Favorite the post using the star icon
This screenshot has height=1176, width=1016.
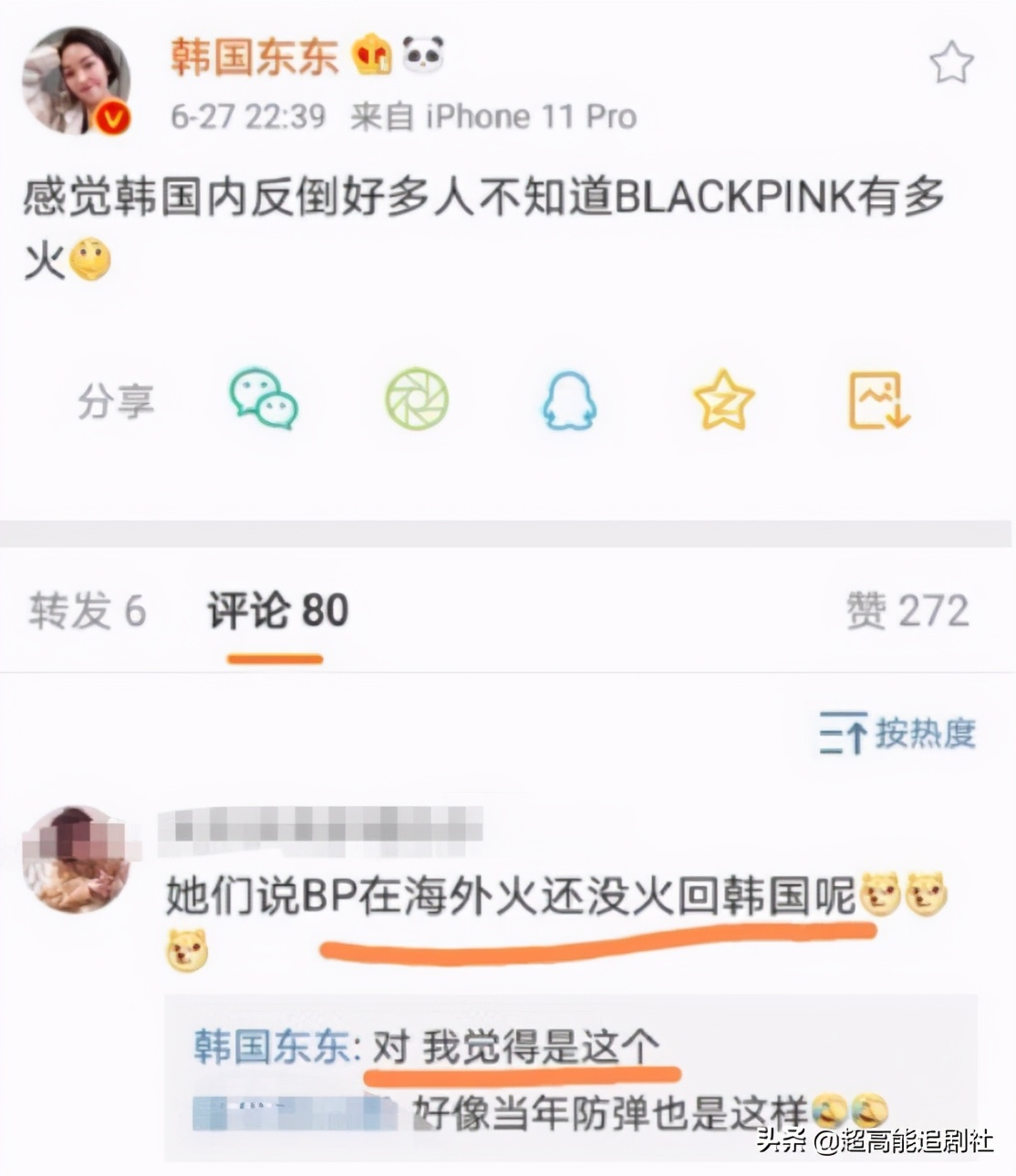953,62
